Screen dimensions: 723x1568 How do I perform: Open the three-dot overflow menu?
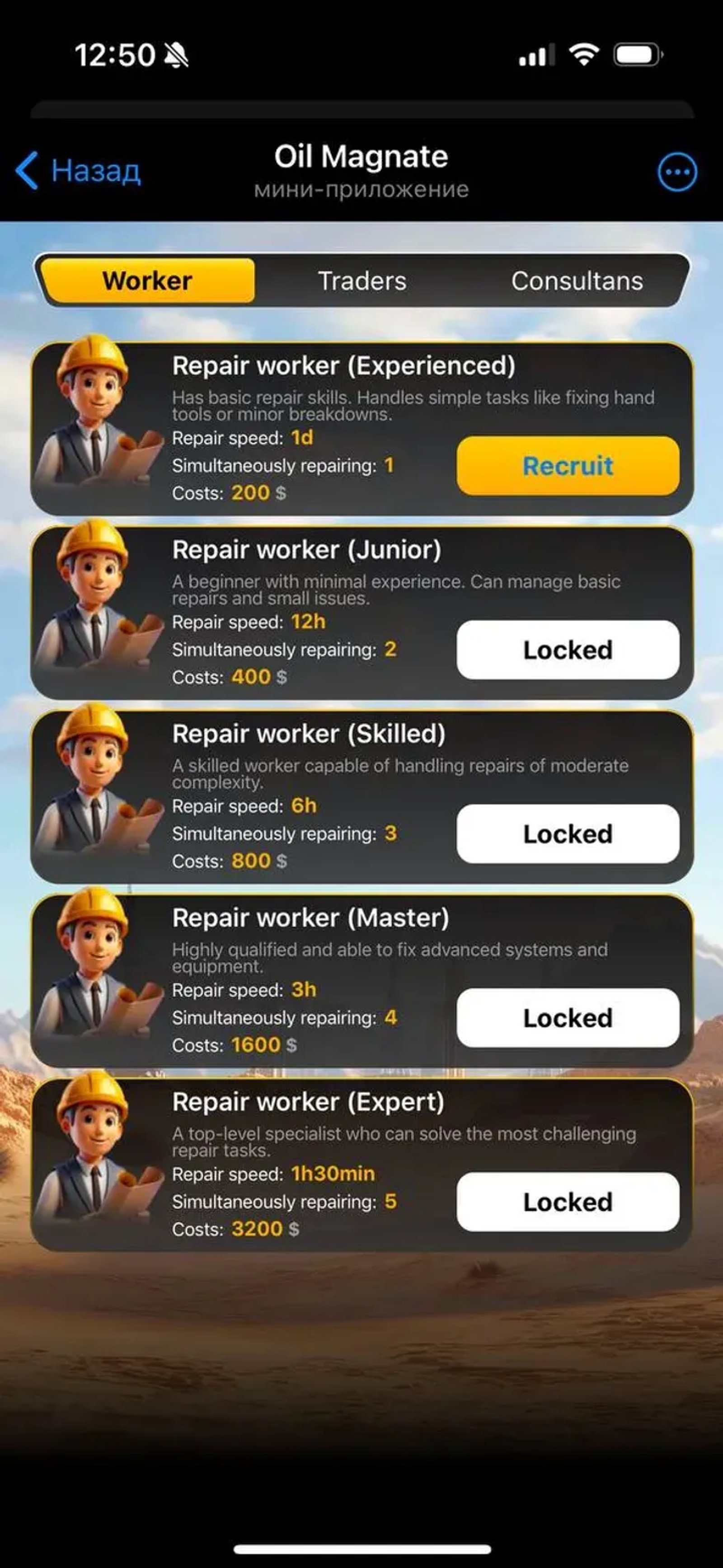[677, 172]
